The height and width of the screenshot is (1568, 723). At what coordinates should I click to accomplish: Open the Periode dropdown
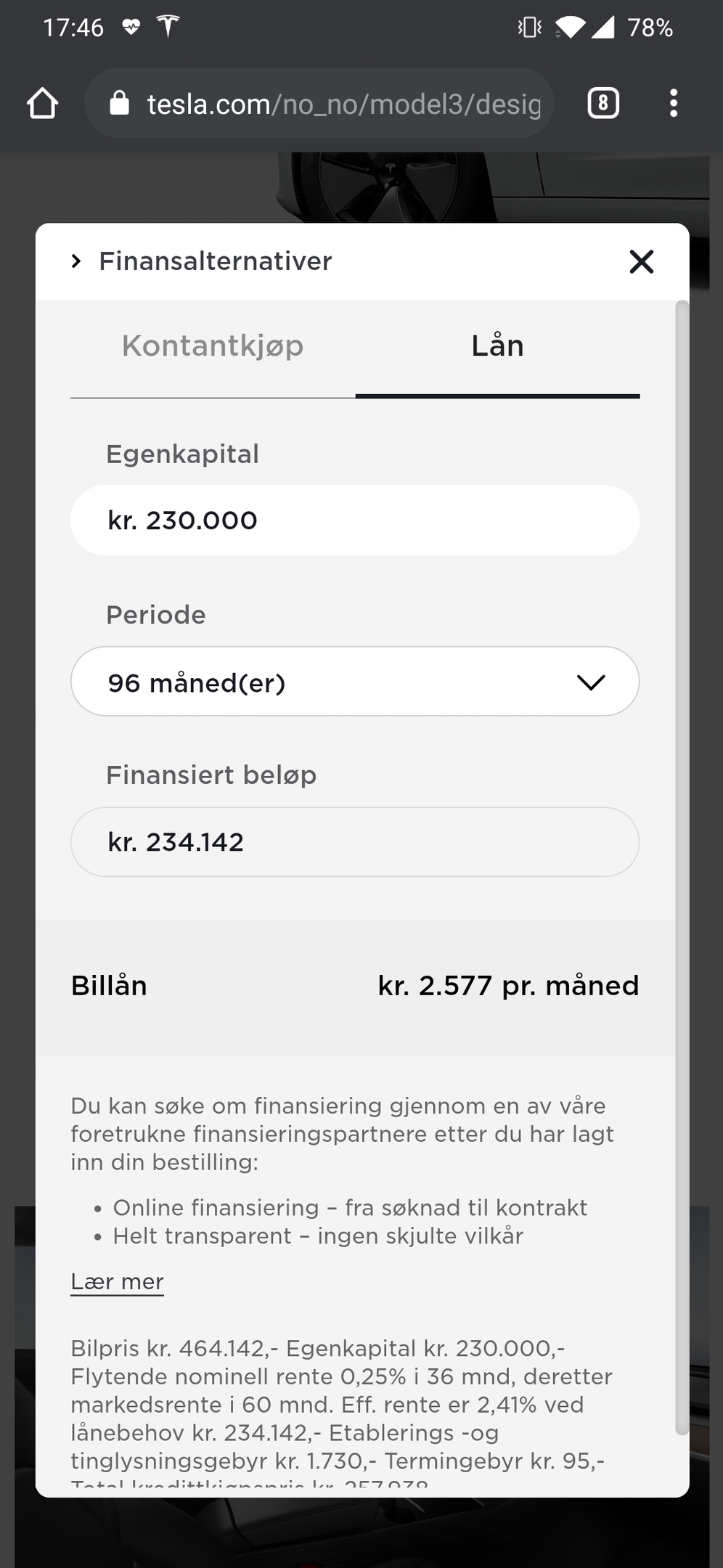[x=355, y=682]
